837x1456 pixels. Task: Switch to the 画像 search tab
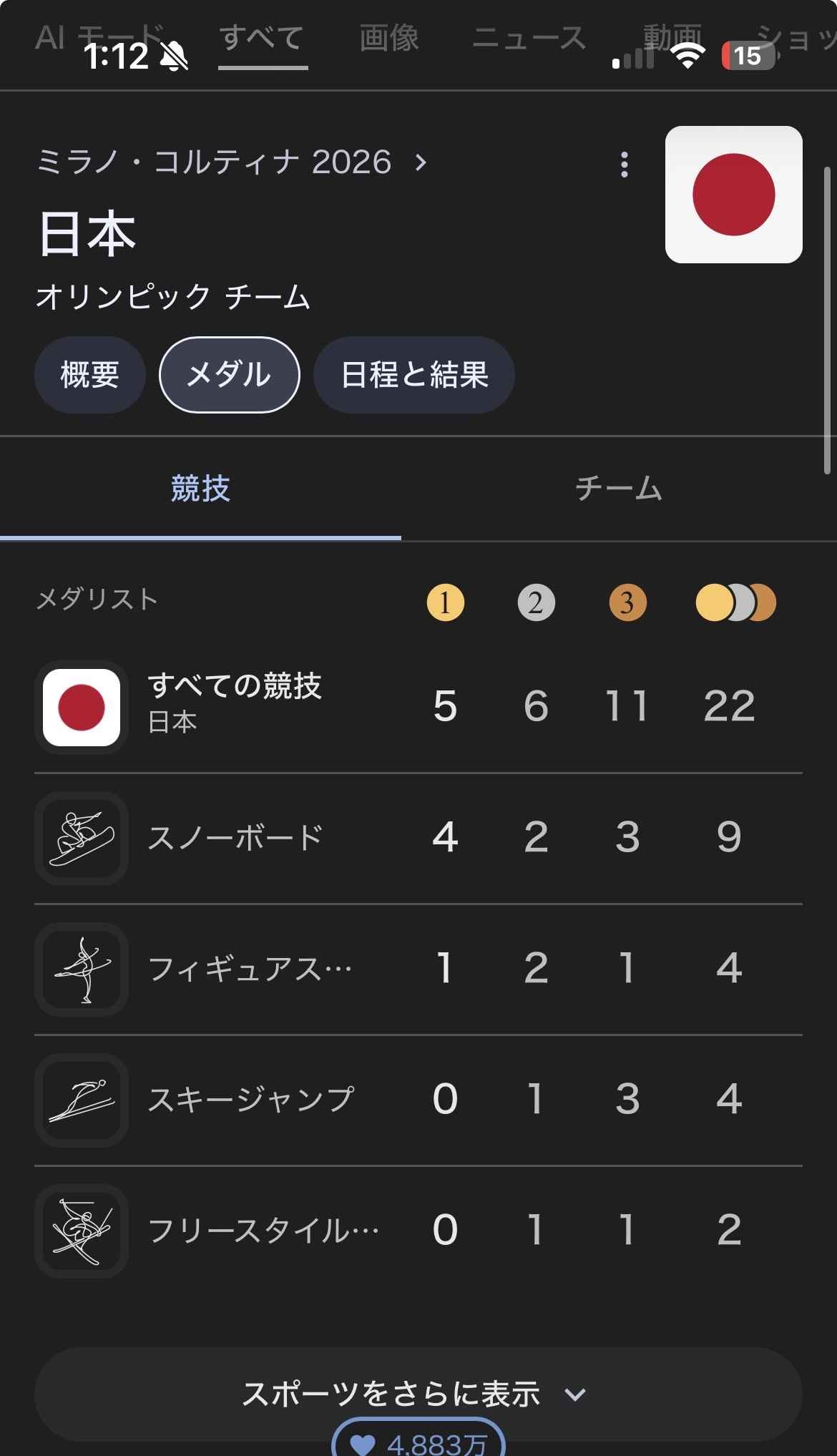[x=389, y=38]
